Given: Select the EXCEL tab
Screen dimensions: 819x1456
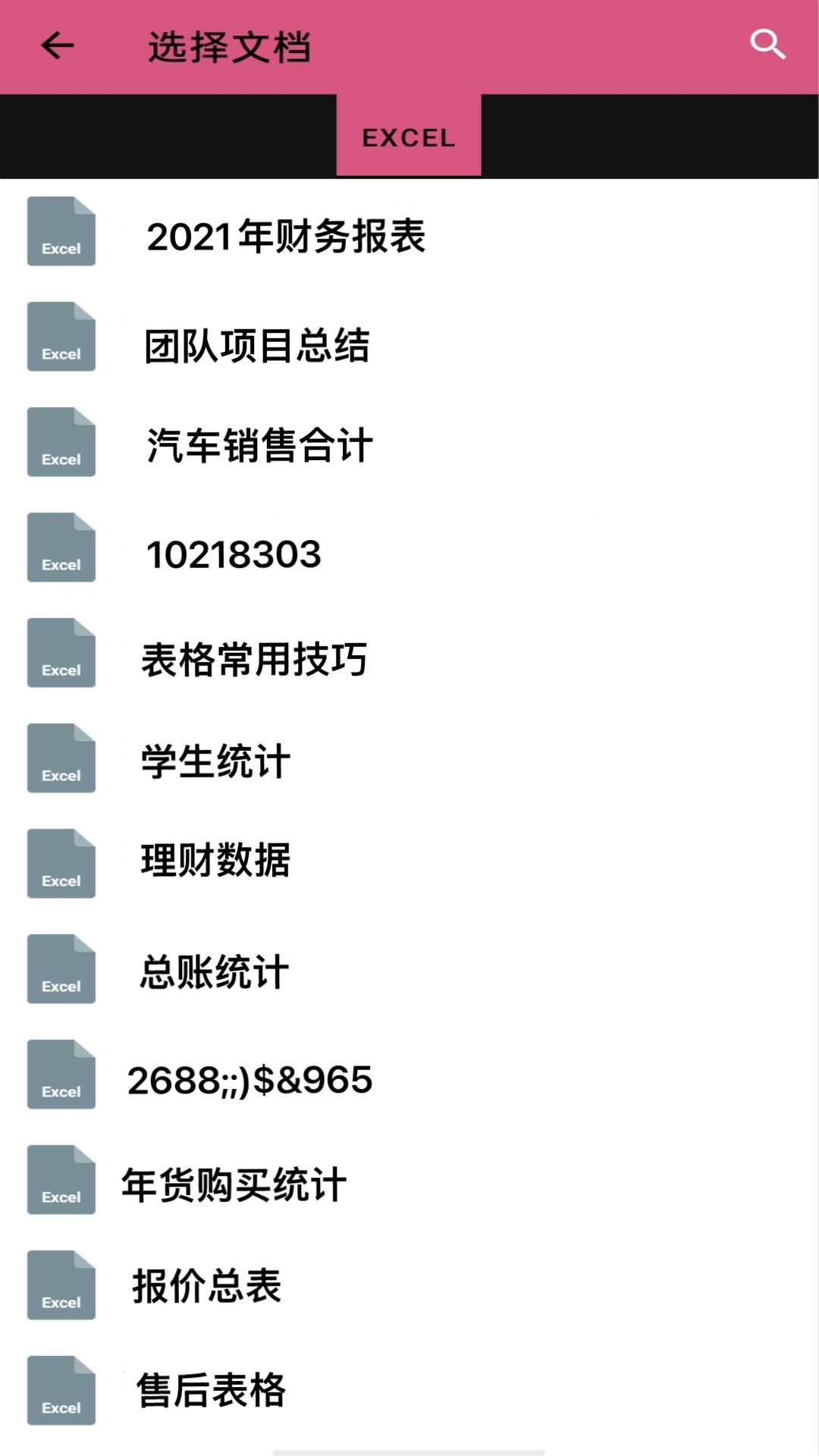Looking at the screenshot, I should click(409, 136).
